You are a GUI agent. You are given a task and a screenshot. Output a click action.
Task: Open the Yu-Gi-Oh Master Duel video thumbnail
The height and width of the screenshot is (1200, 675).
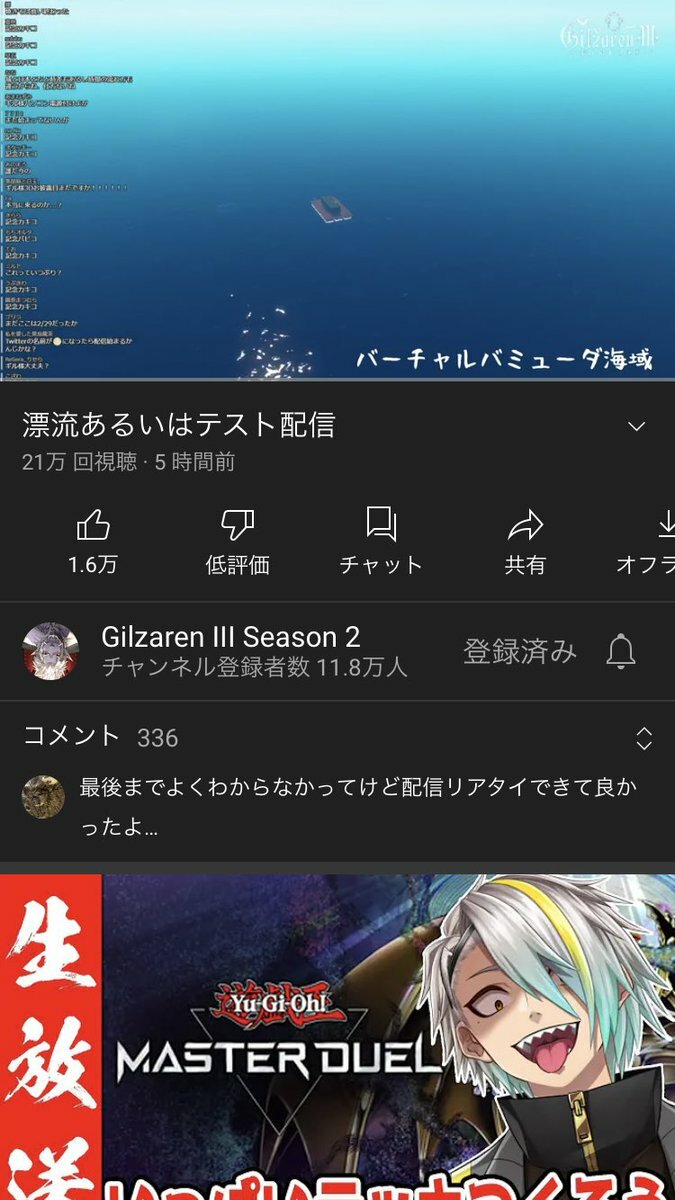pos(337,1037)
